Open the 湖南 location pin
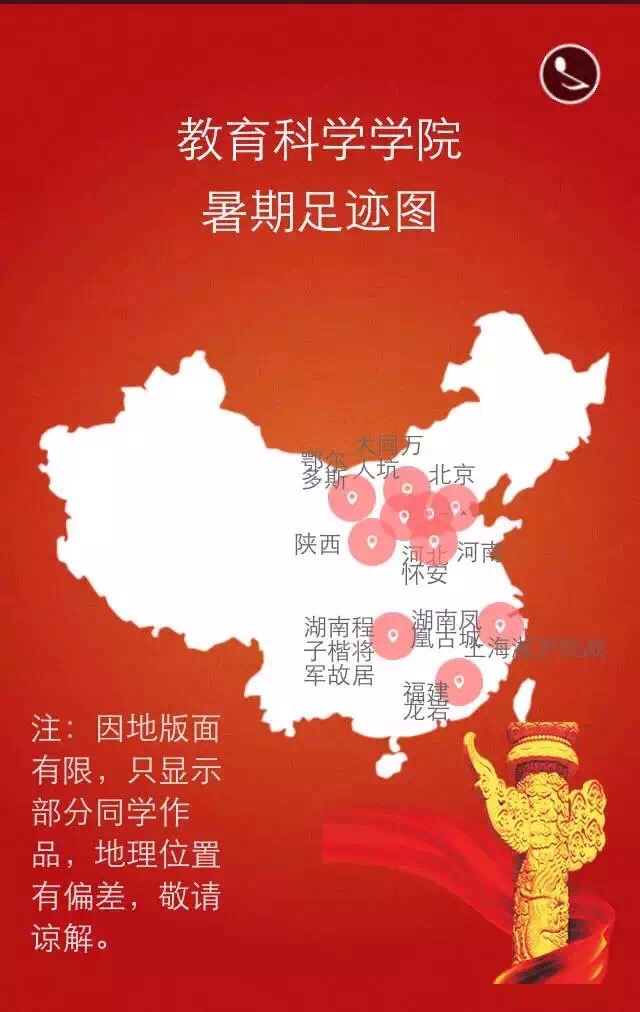Image resolution: width=640 pixels, height=1012 pixels. tap(392, 634)
